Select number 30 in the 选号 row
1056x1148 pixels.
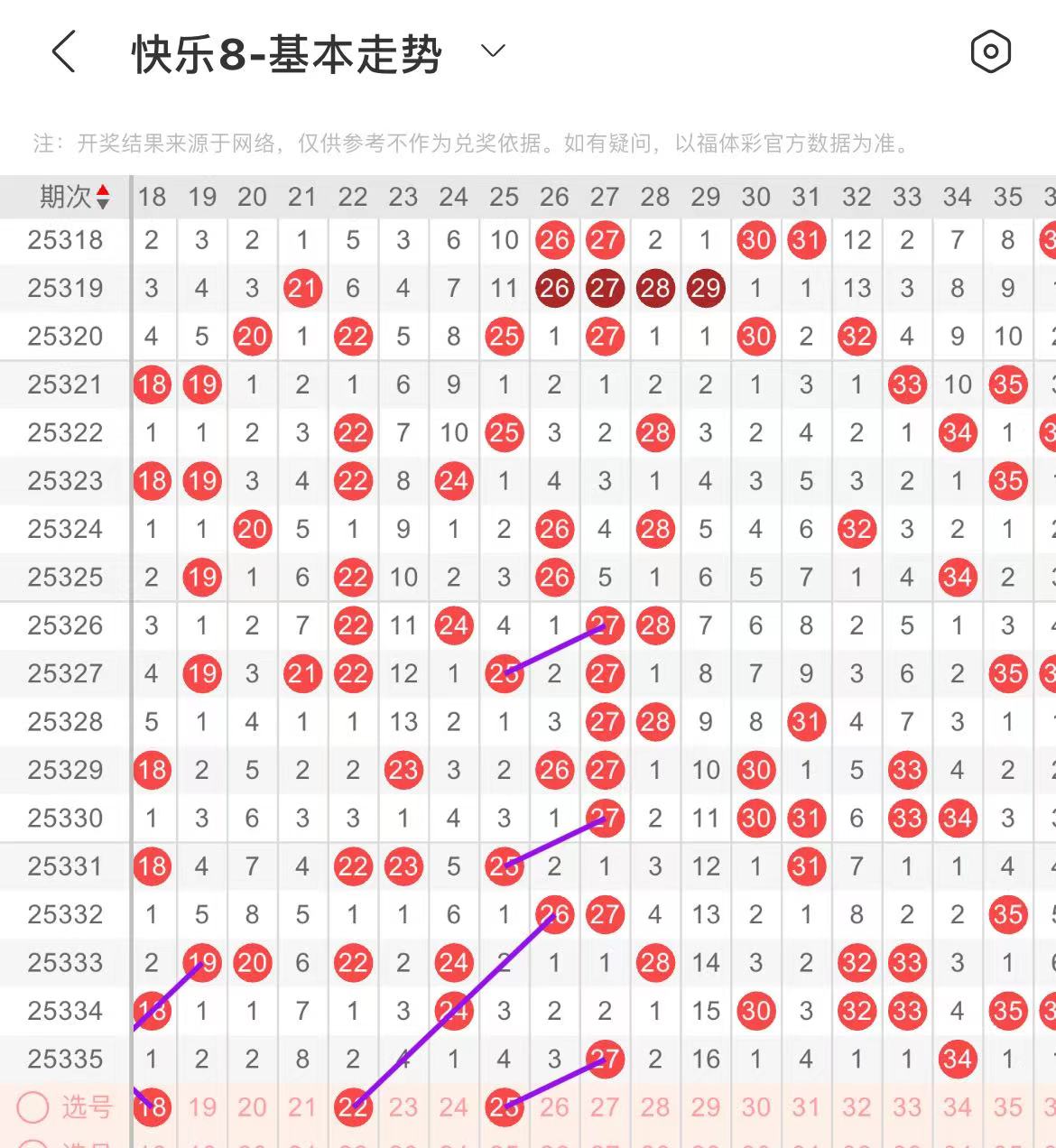click(755, 1107)
